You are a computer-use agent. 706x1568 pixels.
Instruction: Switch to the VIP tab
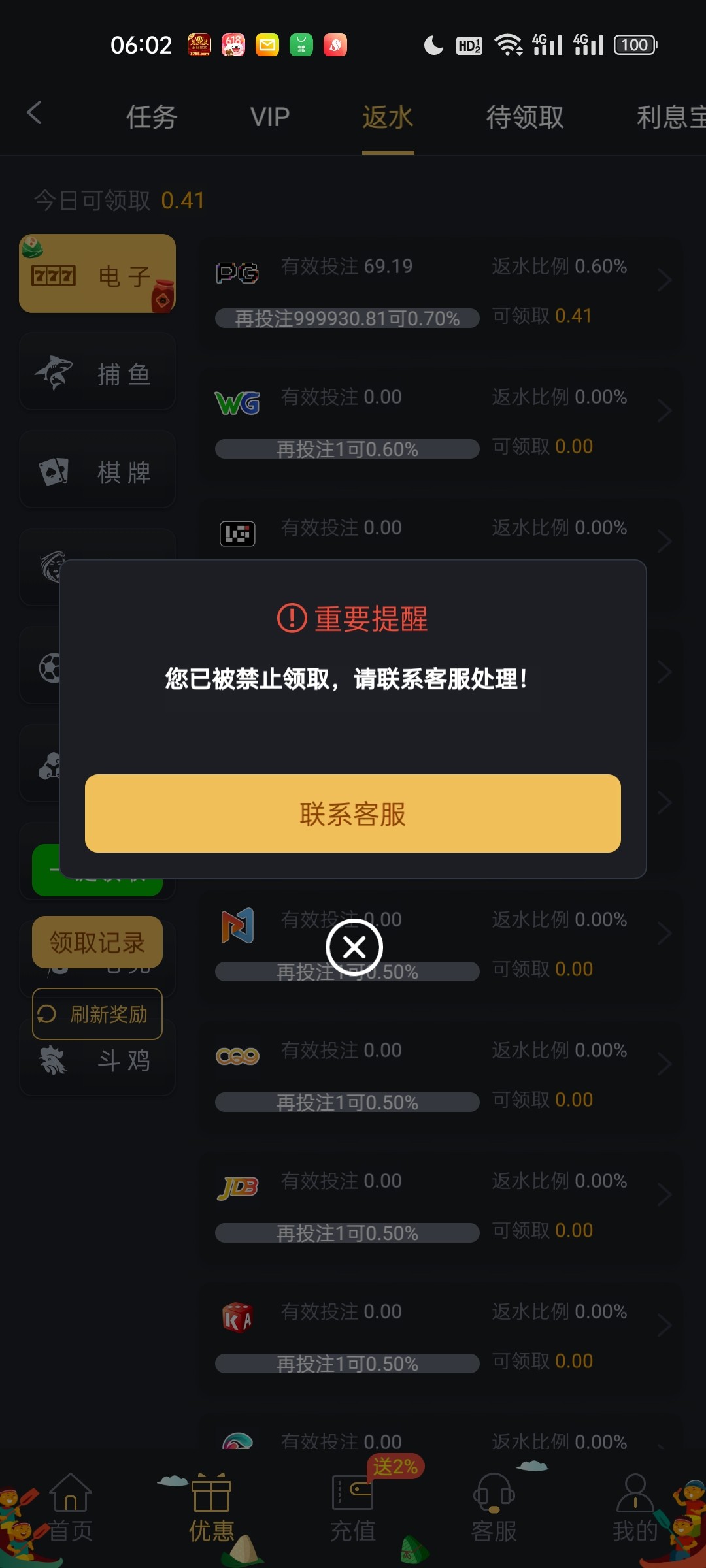[x=270, y=118]
